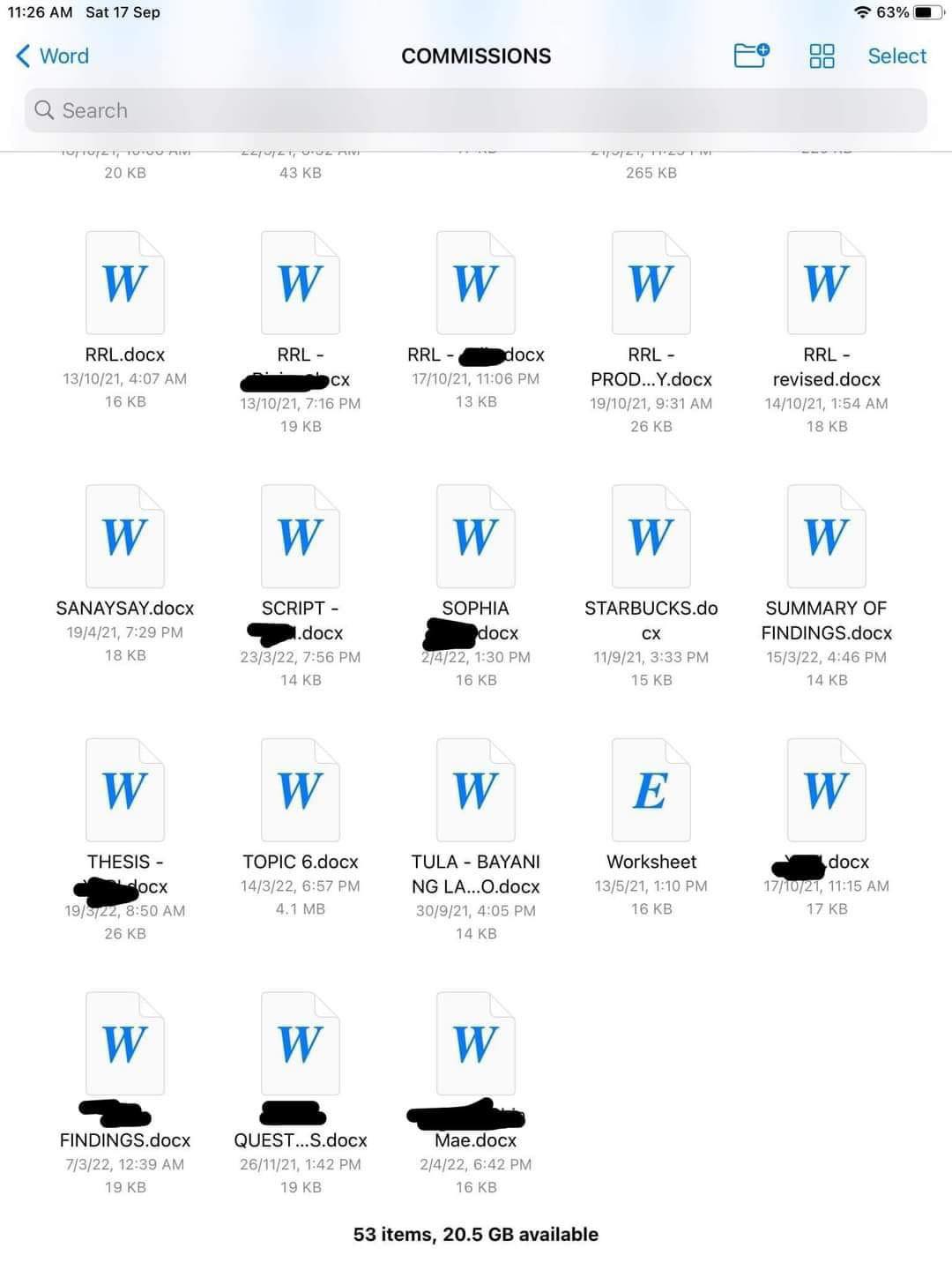Open SUMMARY OF FINDINGS.docx
Screen dimensions: 952x1270
(827, 537)
